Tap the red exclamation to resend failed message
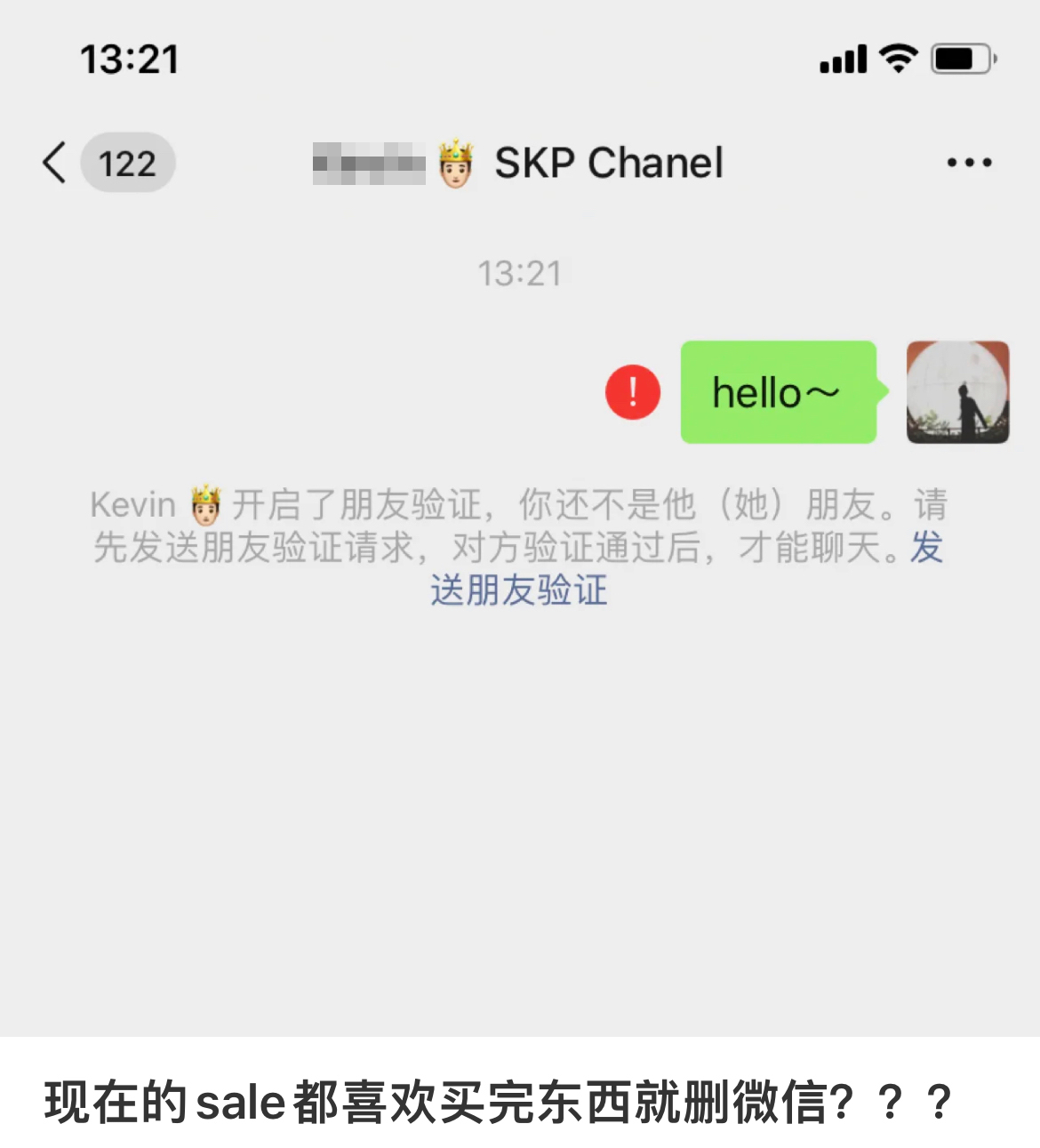The image size is (1040, 1148). coord(632,392)
